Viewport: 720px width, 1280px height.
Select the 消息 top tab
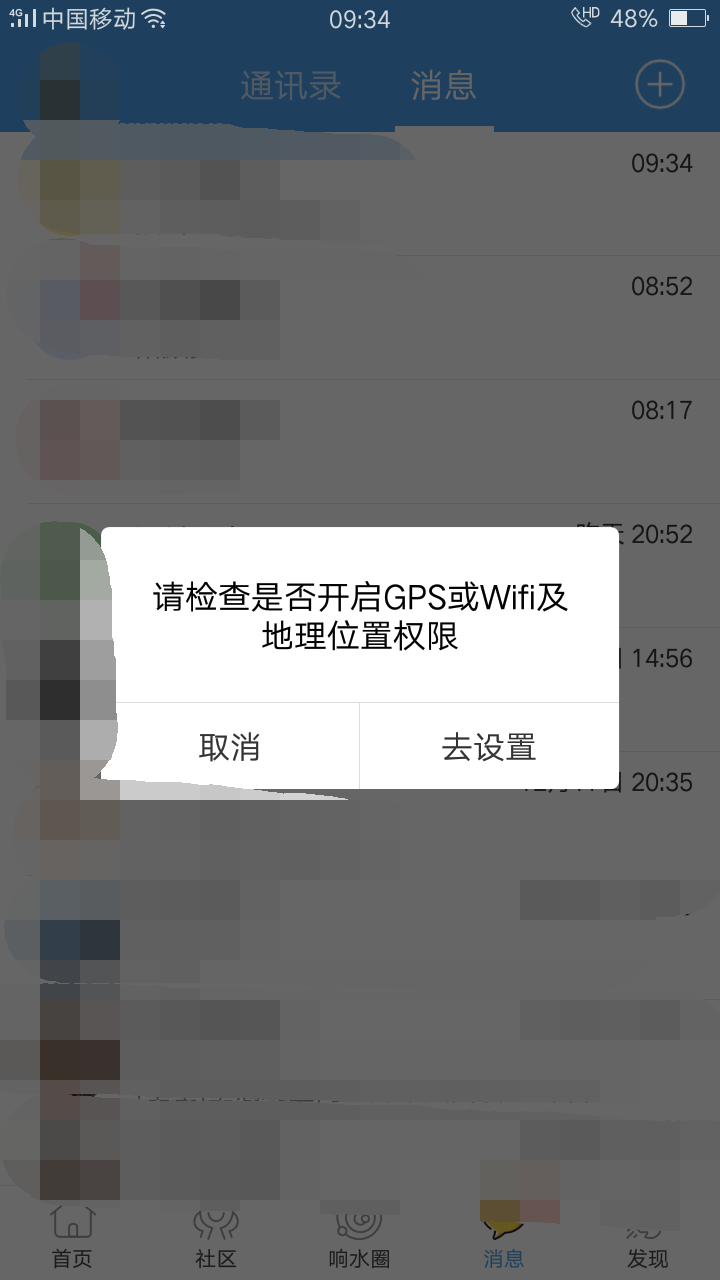(x=443, y=86)
